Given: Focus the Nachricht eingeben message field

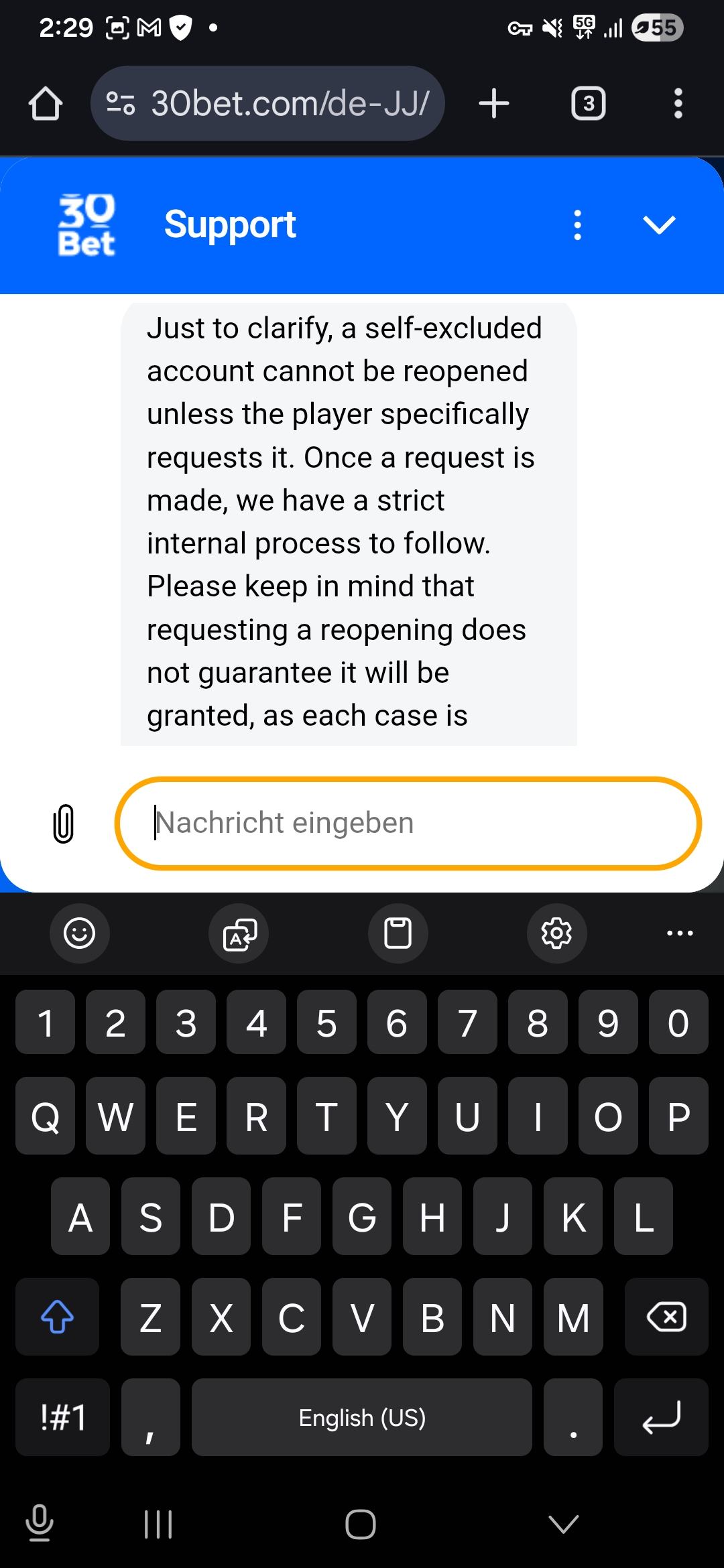Looking at the screenshot, I should click(x=409, y=824).
